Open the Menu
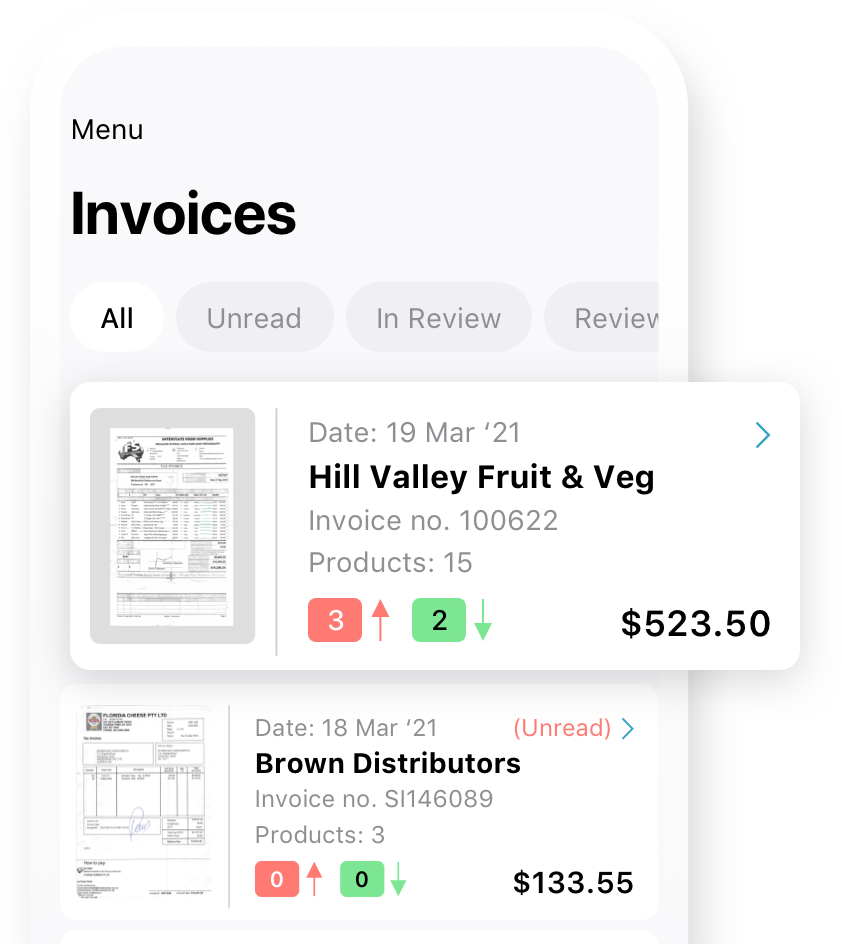 106,129
